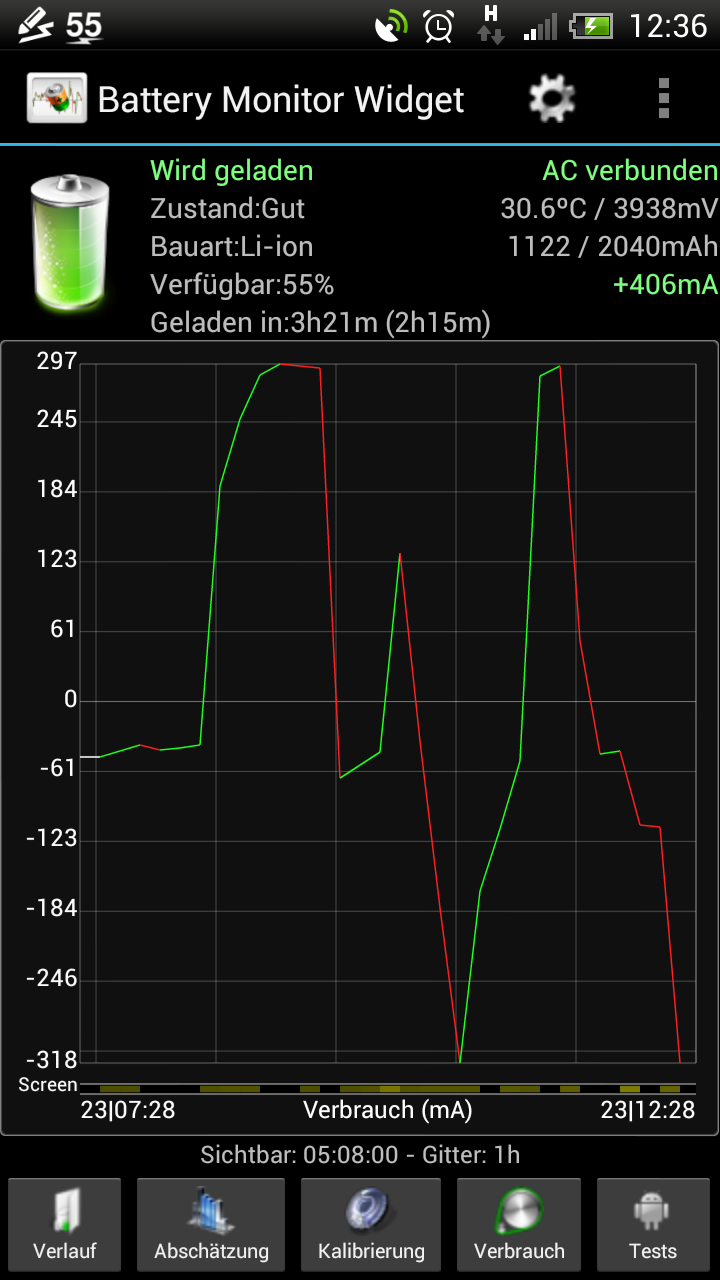Open the settings gear icon
720x1280 pixels.
pos(552,99)
